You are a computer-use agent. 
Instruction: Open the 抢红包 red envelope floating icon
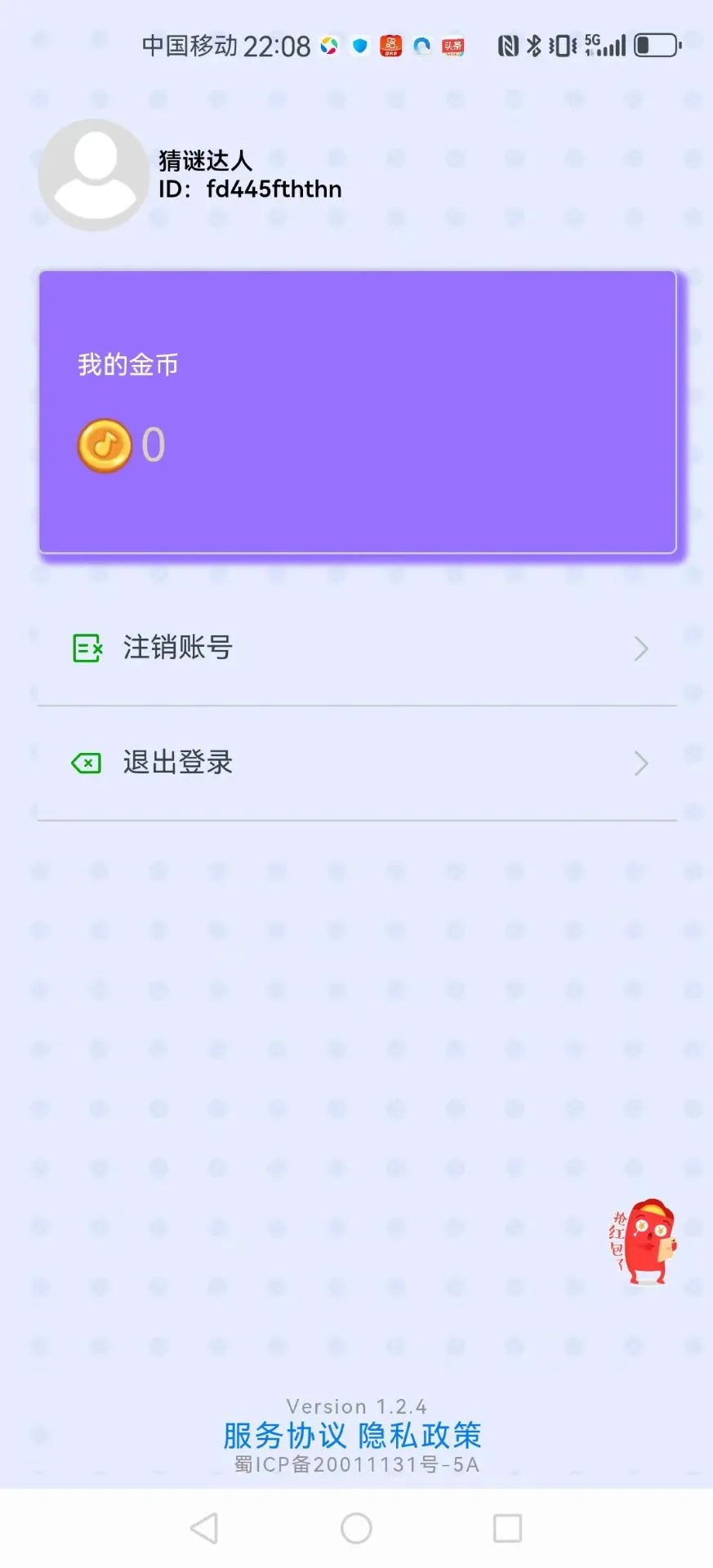coord(645,1241)
